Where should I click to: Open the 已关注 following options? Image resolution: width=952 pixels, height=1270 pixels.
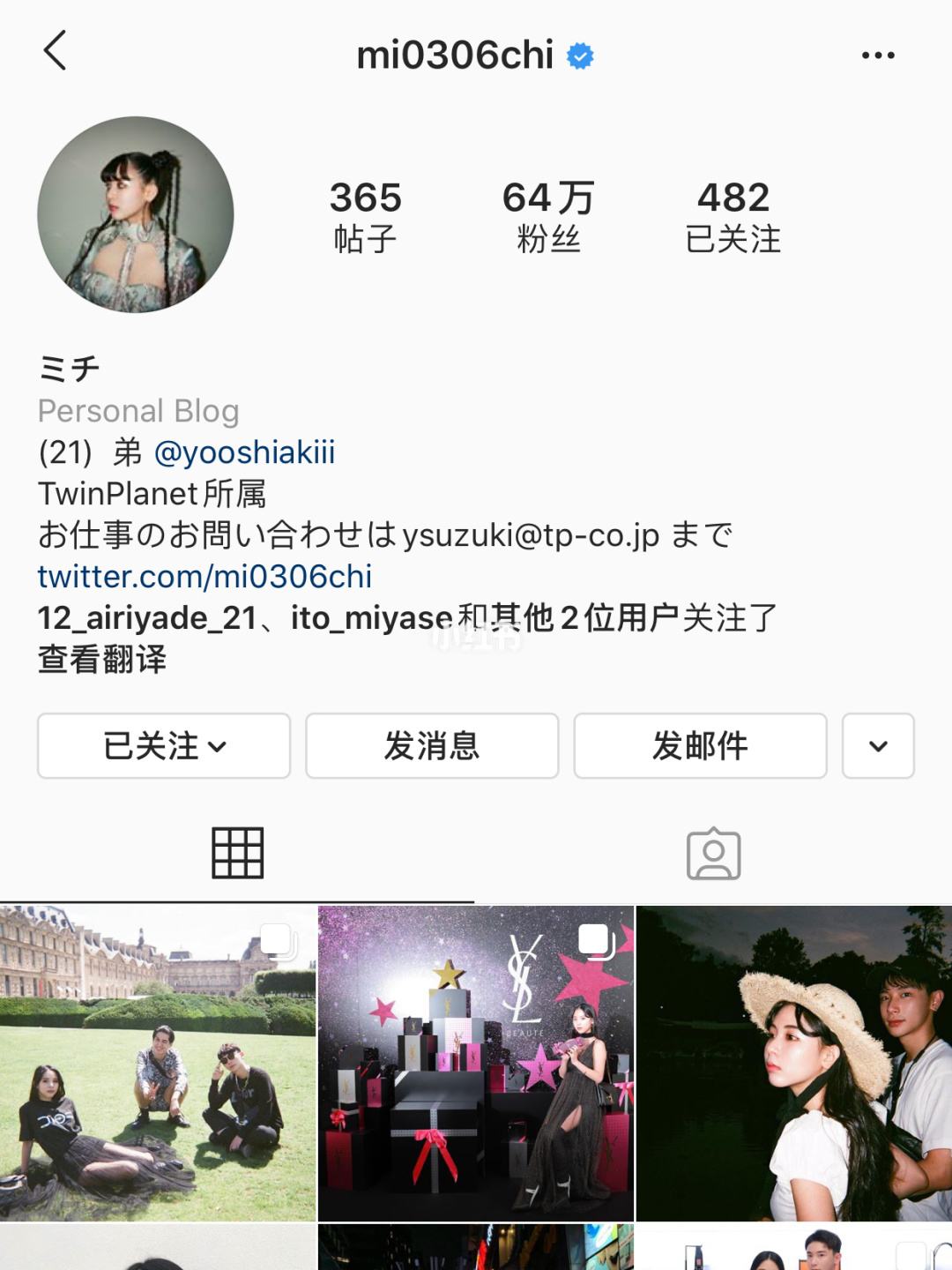(x=164, y=746)
